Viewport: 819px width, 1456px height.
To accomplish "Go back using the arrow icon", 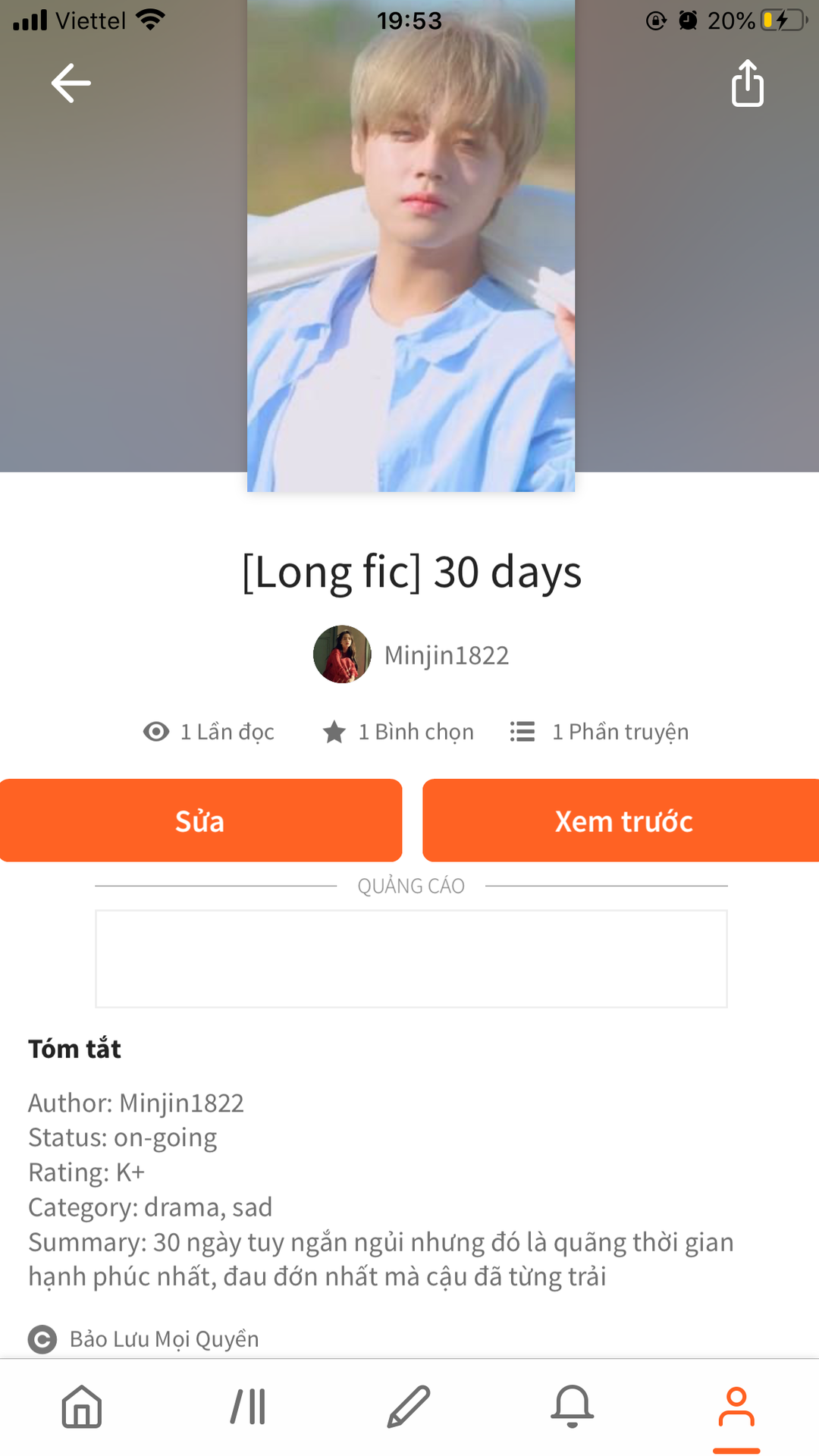I will click(71, 83).
